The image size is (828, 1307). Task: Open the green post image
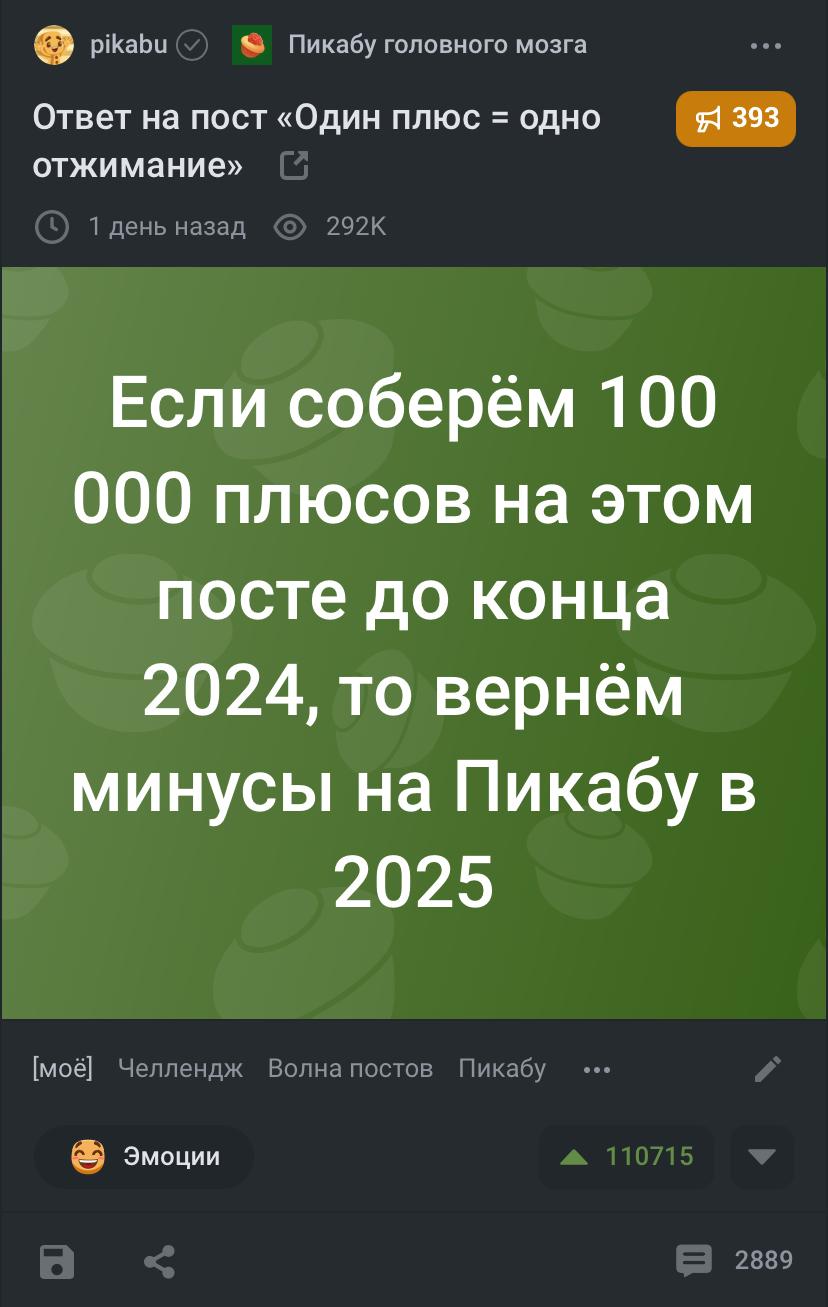[414, 642]
